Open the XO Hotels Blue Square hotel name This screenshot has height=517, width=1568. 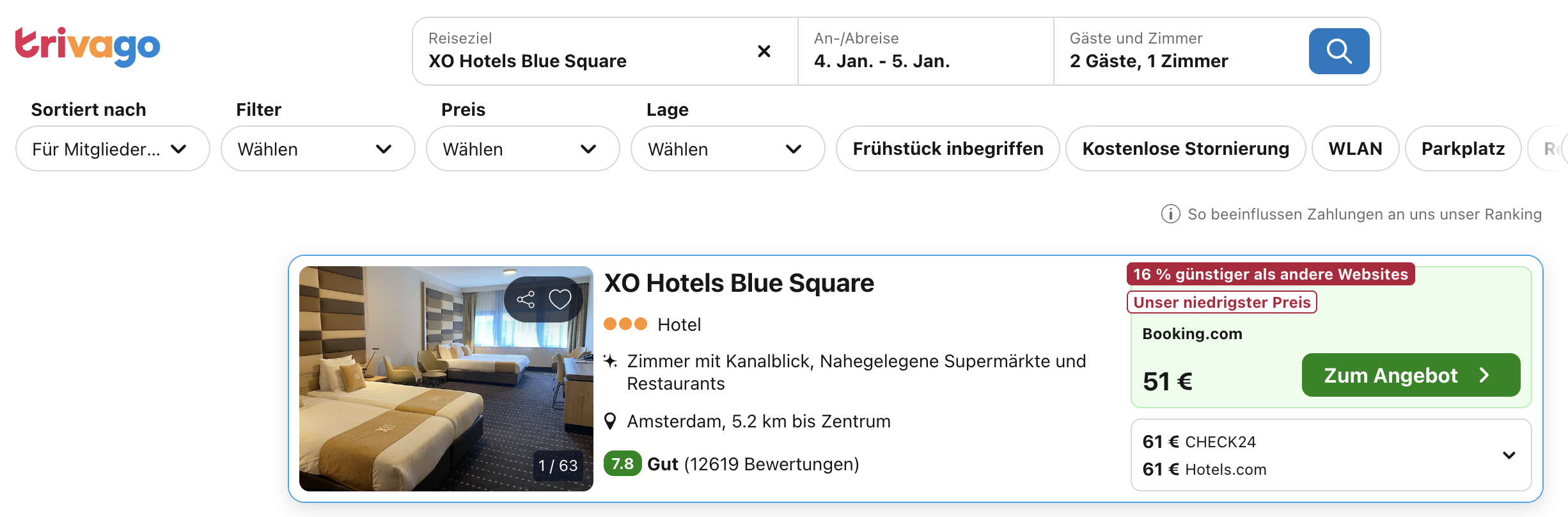739,283
